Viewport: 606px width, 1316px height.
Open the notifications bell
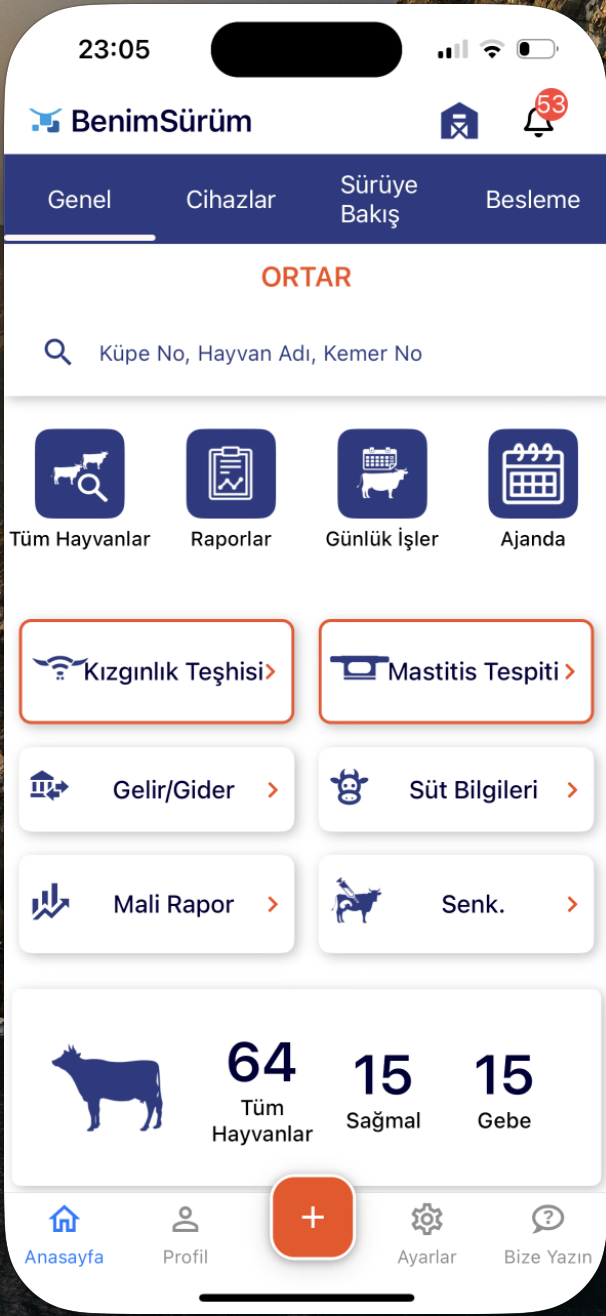(538, 121)
